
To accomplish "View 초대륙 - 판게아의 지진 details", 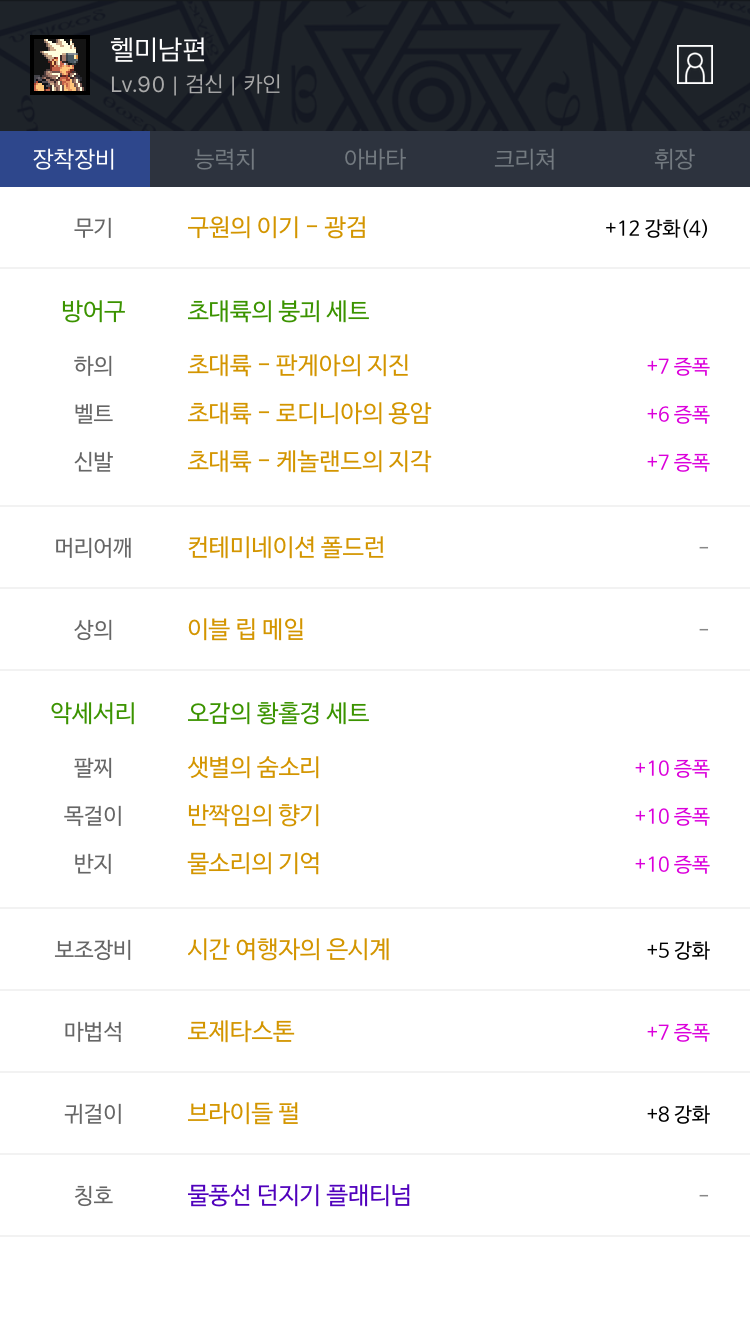I will tap(298, 365).
